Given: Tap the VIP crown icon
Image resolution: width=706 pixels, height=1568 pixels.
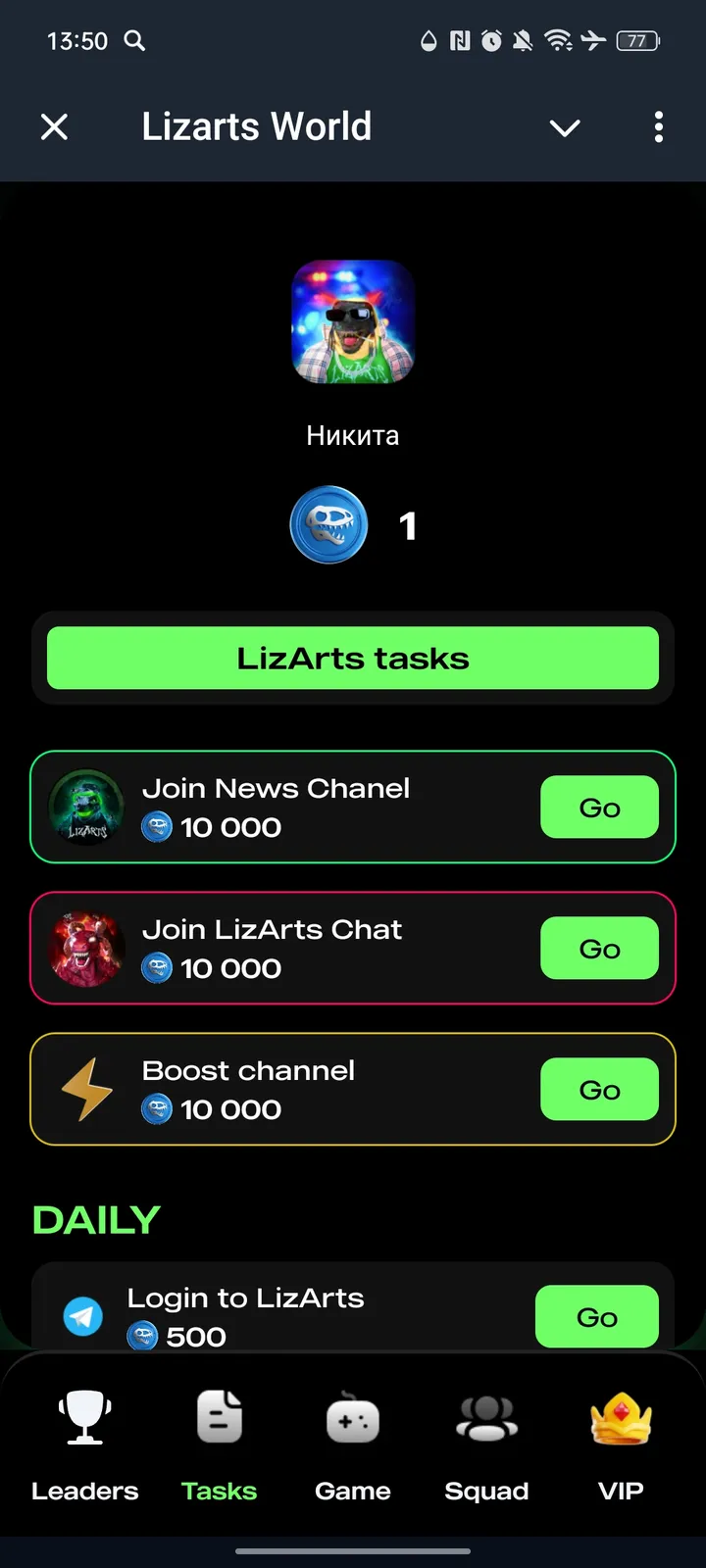Looking at the screenshot, I should [x=620, y=1417].
